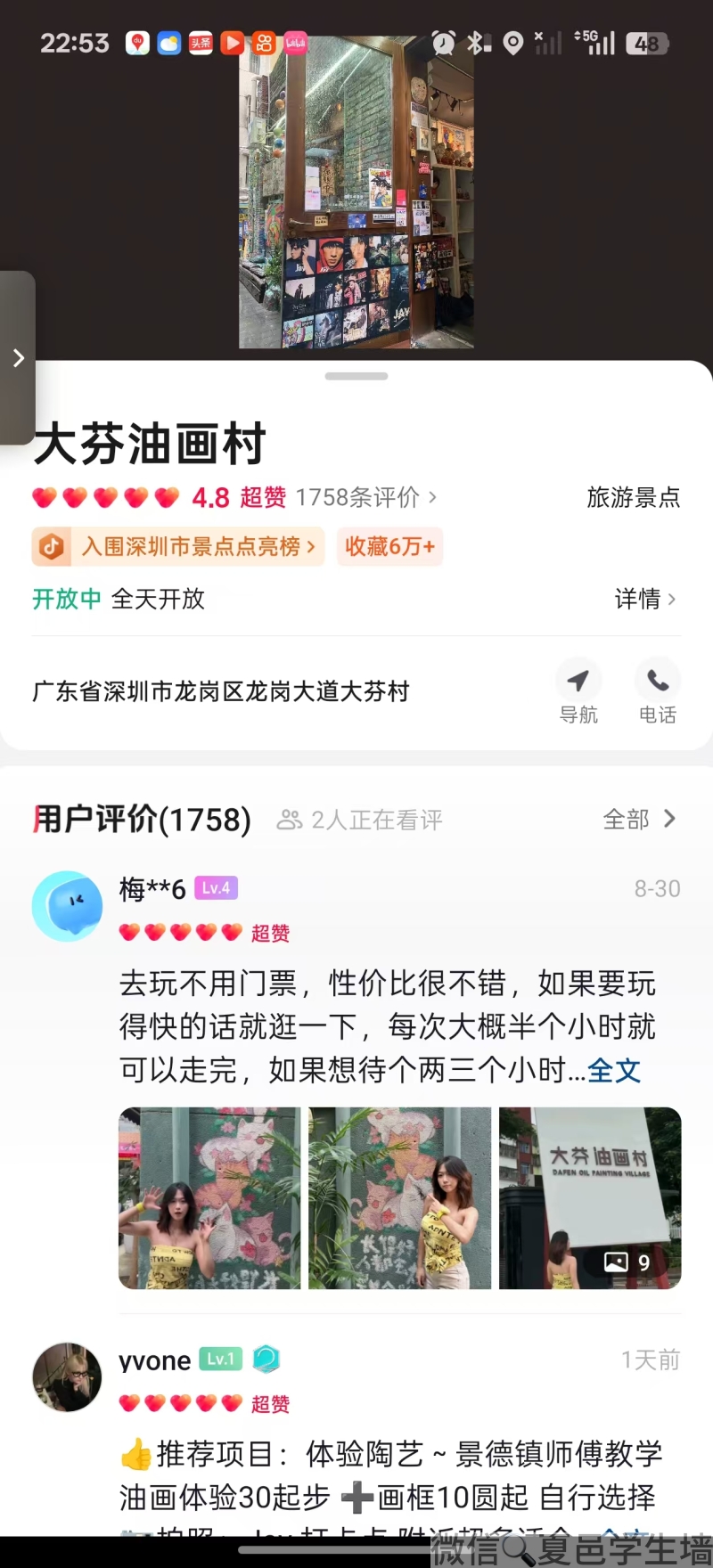Expand the side panel arrow handle
713x1568 pixels.
18,358
